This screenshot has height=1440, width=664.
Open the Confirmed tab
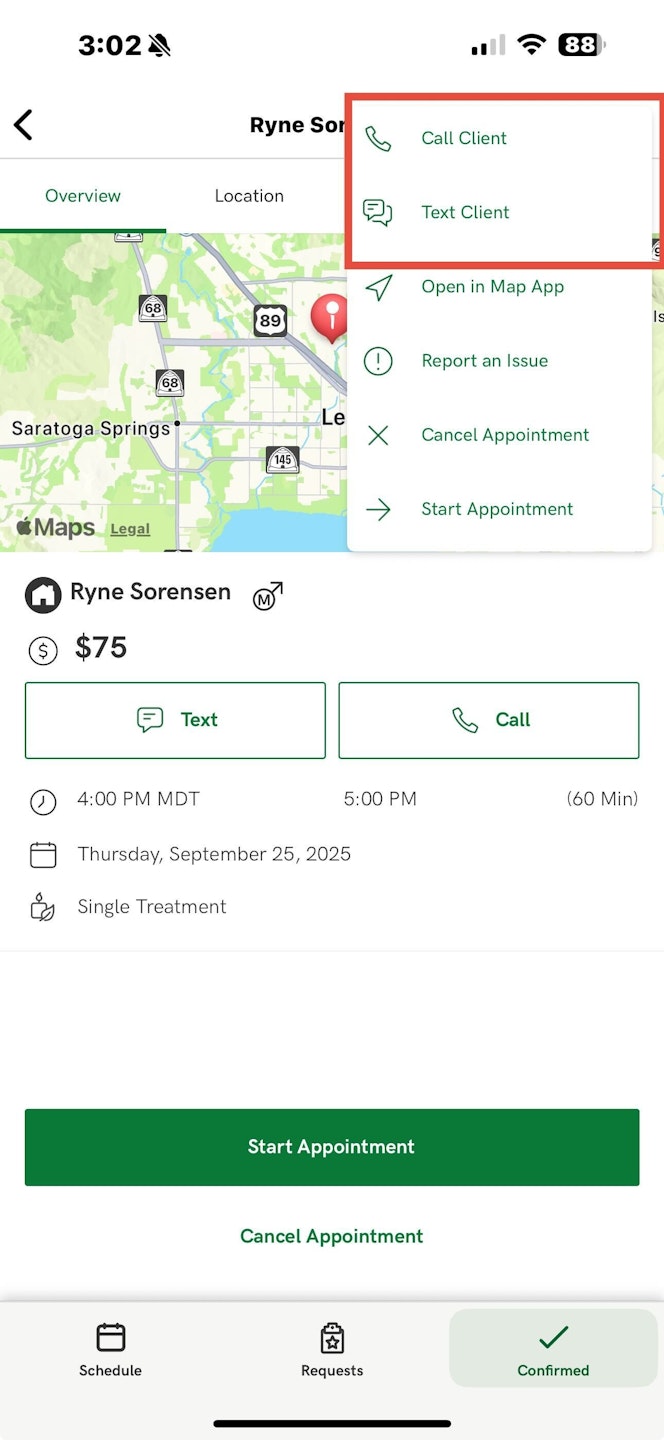pyautogui.click(x=553, y=1348)
